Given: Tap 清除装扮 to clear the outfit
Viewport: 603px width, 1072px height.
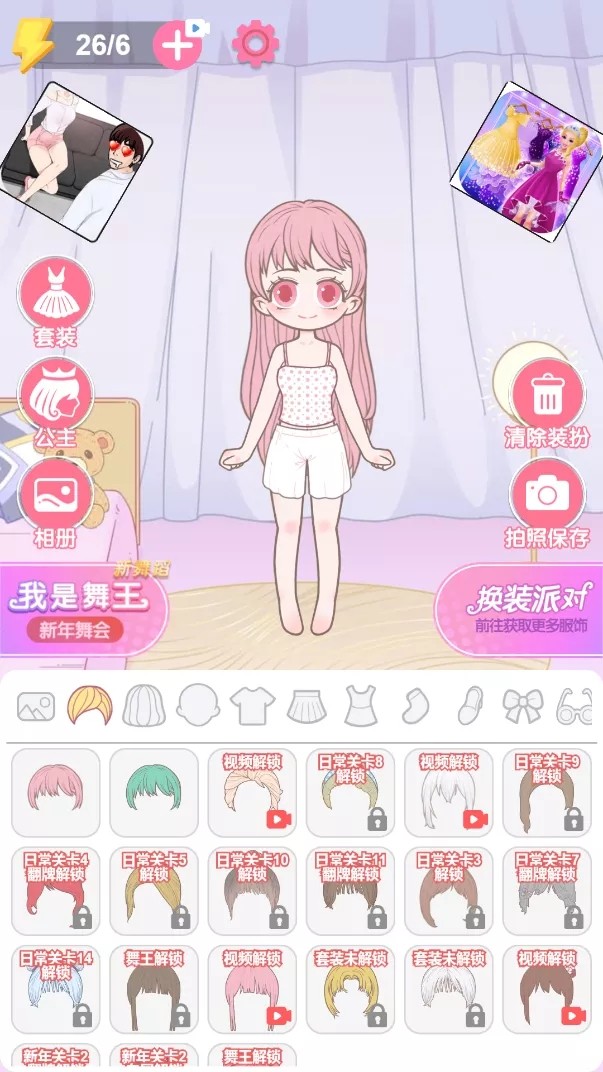Looking at the screenshot, I should point(547,397).
